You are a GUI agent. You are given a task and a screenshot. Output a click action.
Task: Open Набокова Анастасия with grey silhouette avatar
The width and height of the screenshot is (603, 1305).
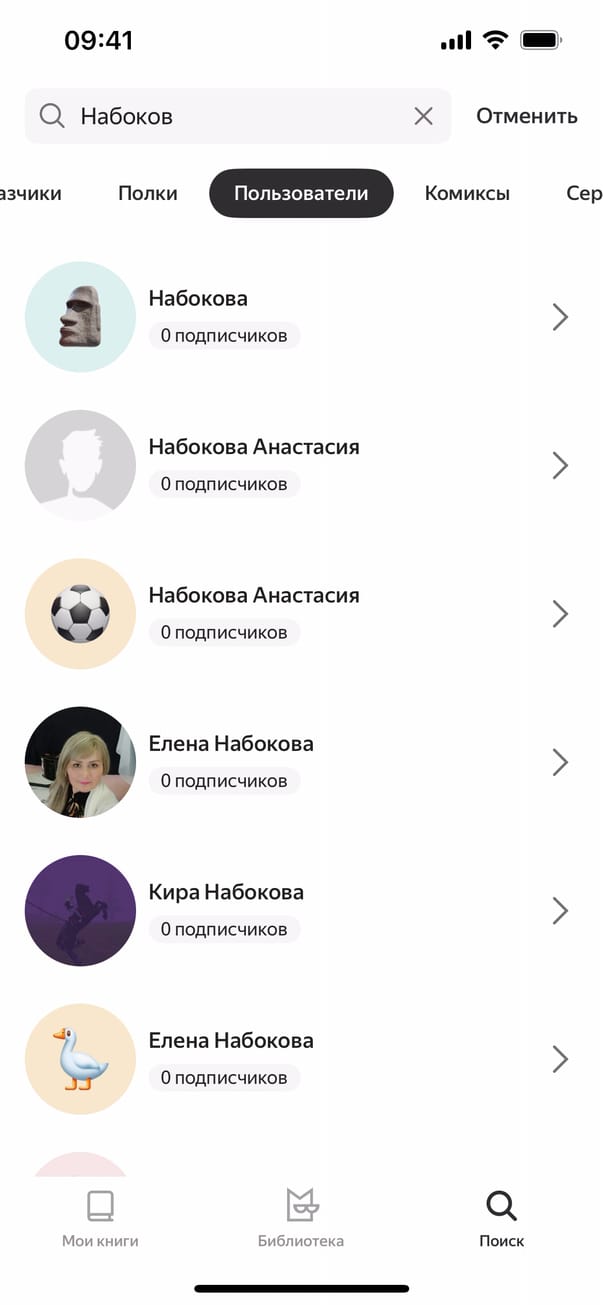coord(300,465)
